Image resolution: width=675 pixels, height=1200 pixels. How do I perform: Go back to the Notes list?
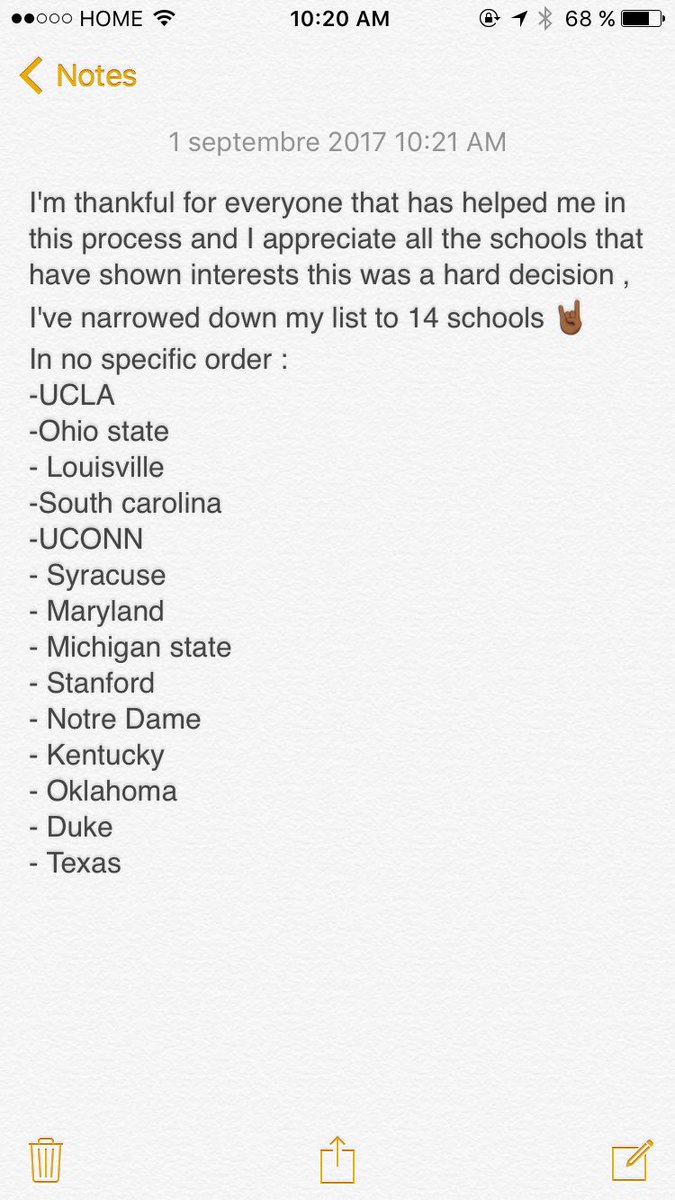pos(78,76)
